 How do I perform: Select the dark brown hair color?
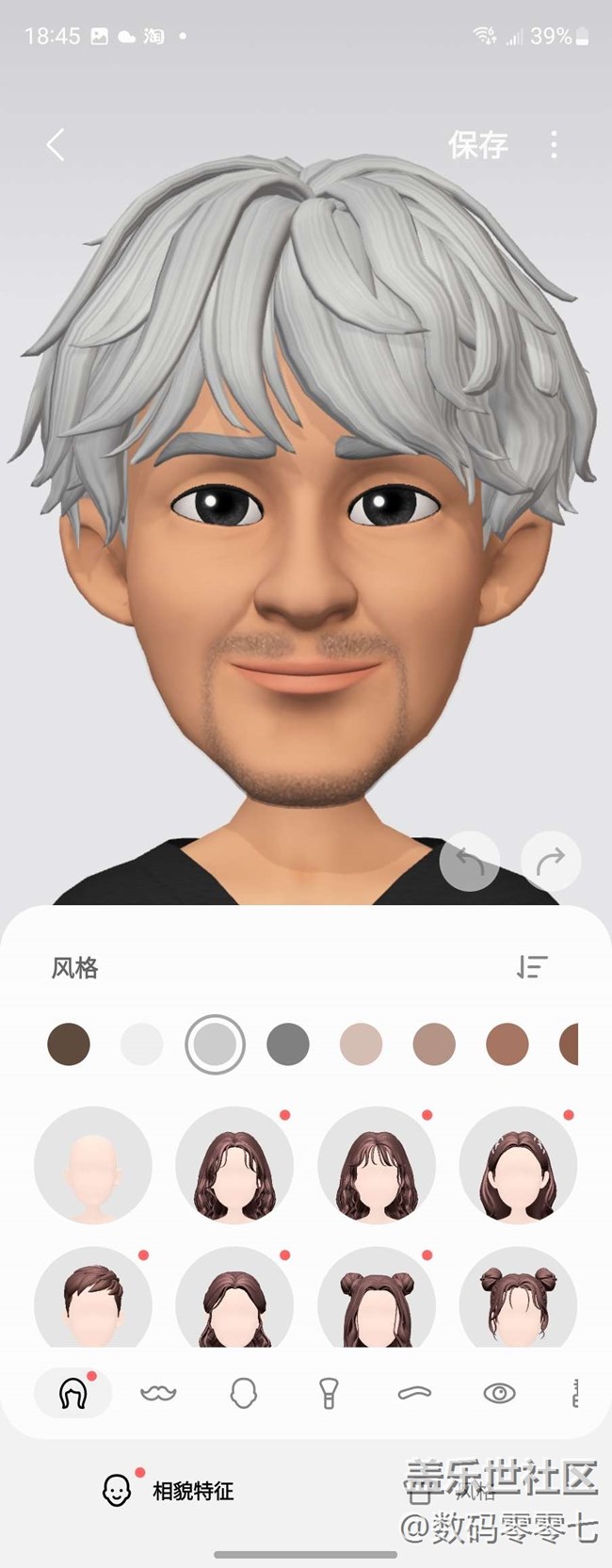[x=69, y=1044]
